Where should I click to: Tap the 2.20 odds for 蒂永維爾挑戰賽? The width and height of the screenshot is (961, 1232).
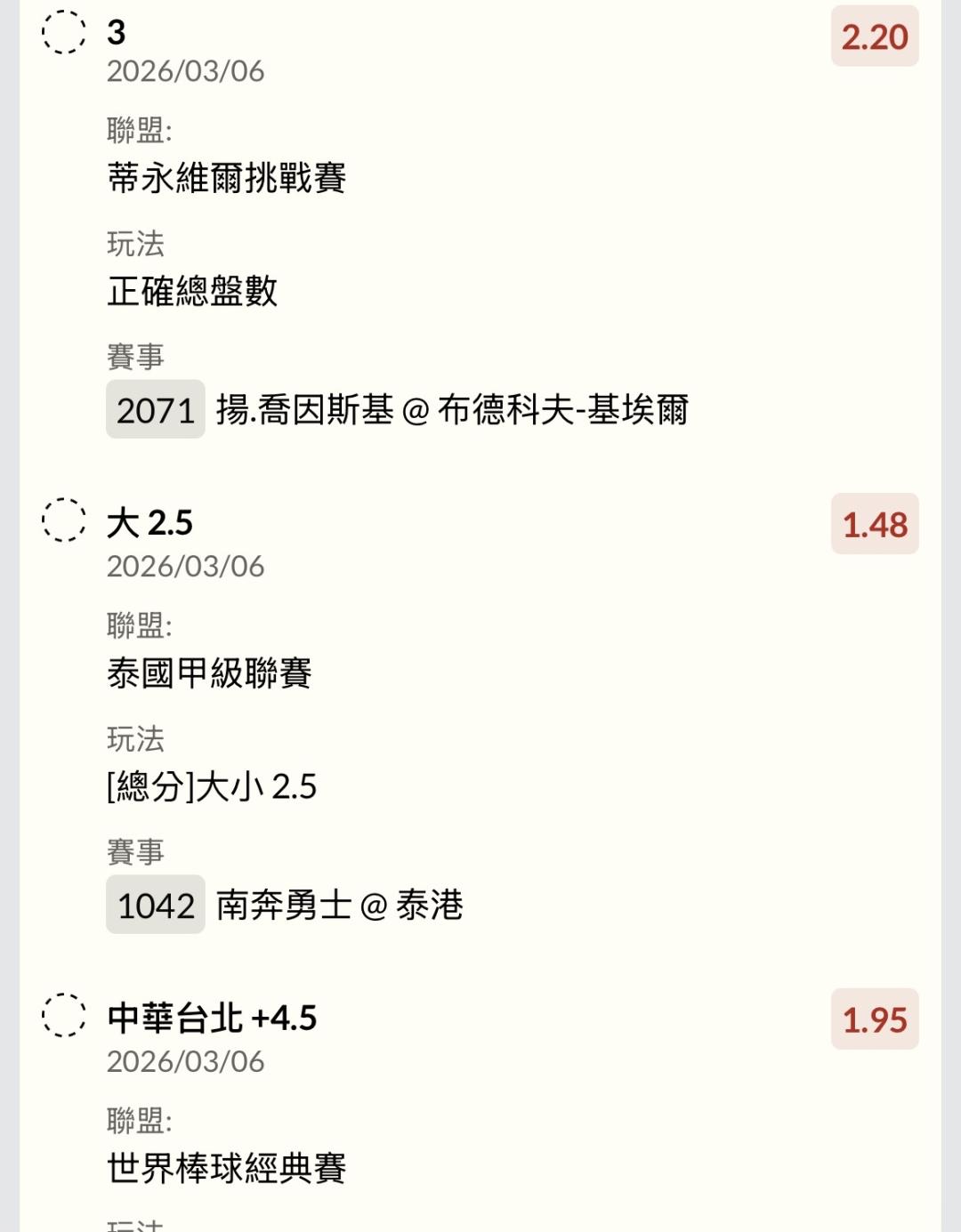click(x=874, y=36)
